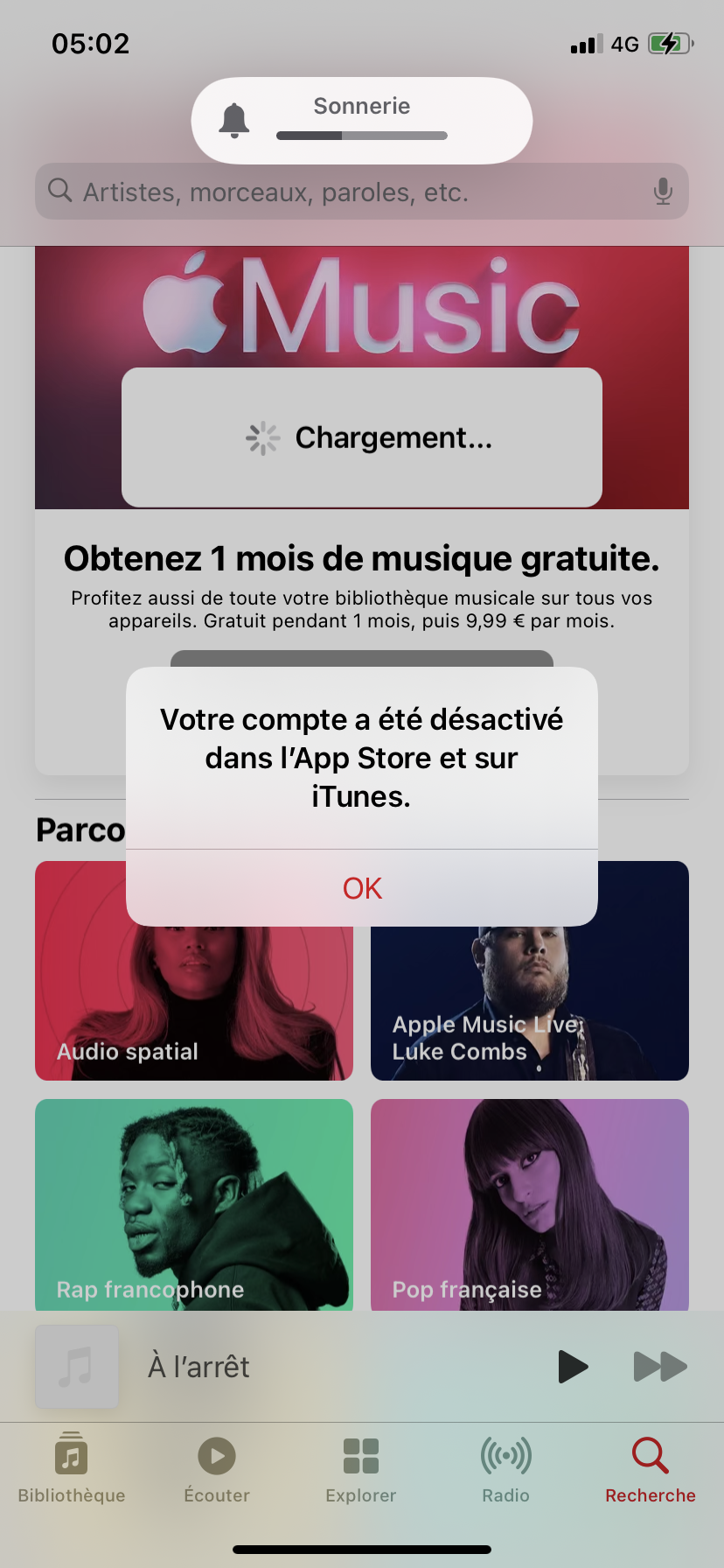Select the Recherche tab
Screen dimensions: 724x1568
tap(650, 1469)
